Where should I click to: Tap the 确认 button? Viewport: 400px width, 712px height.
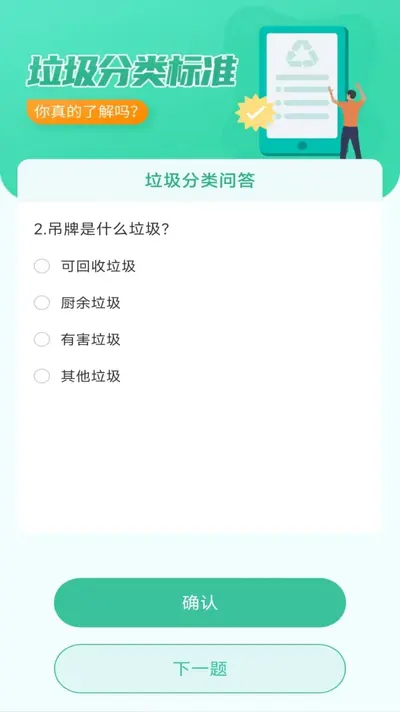(x=200, y=603)
